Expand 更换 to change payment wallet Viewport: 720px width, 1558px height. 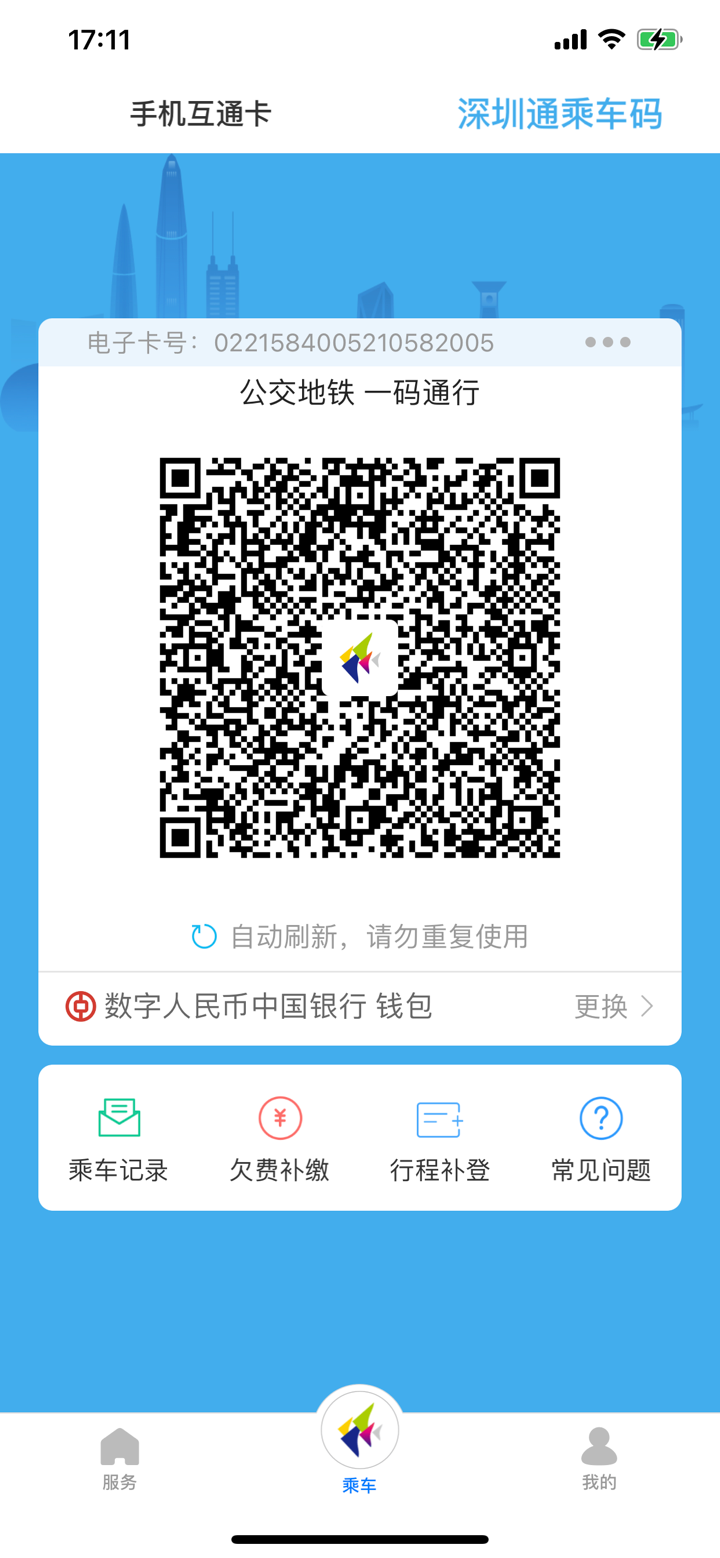pos(600,1007)
